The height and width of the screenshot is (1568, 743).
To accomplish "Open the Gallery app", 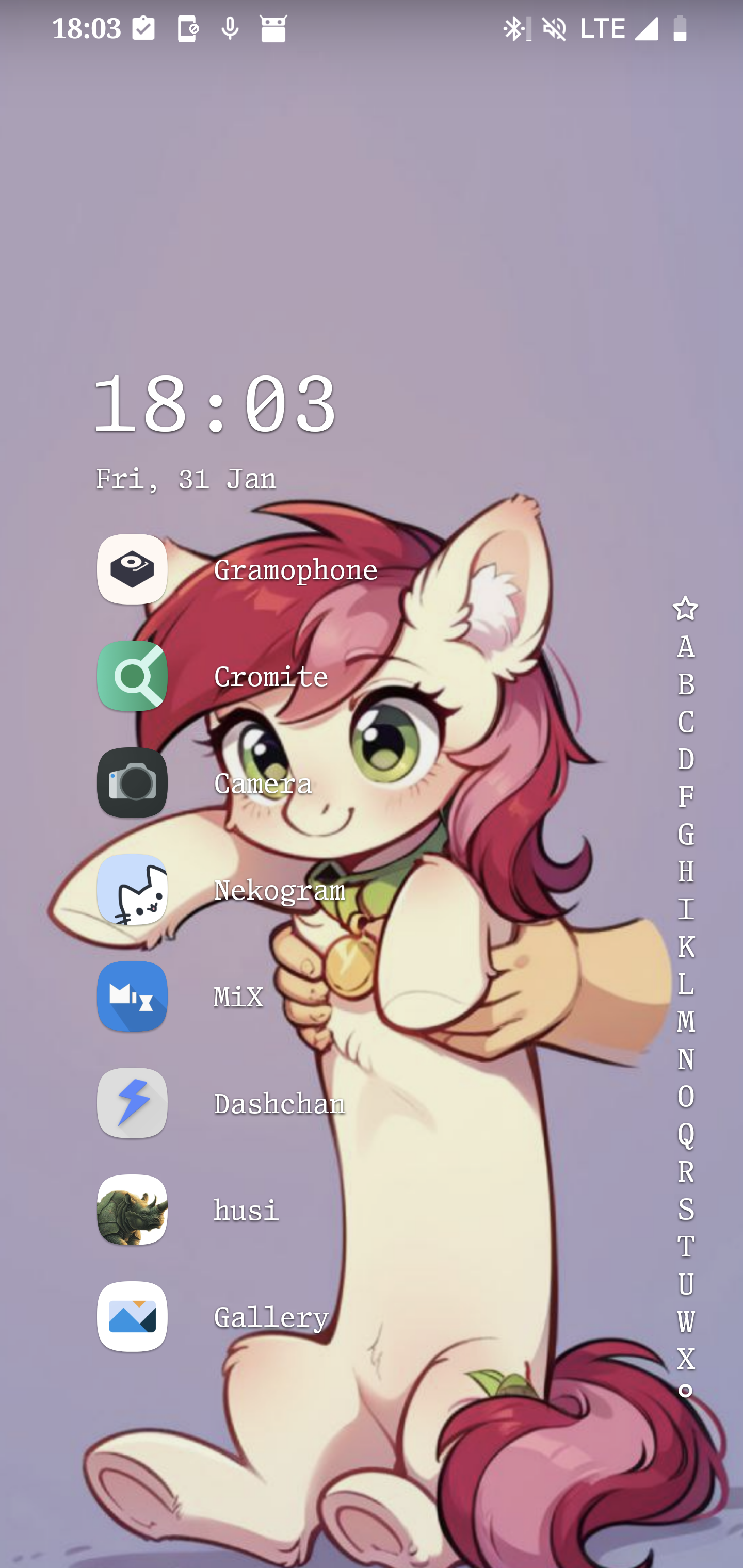I will (x=213, y=1317).
